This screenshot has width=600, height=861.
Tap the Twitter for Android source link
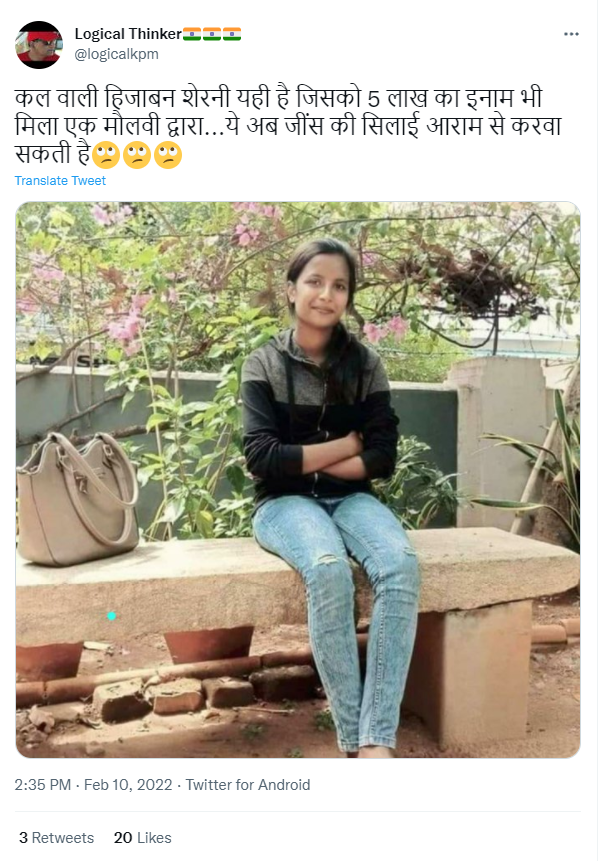[248, 785]
